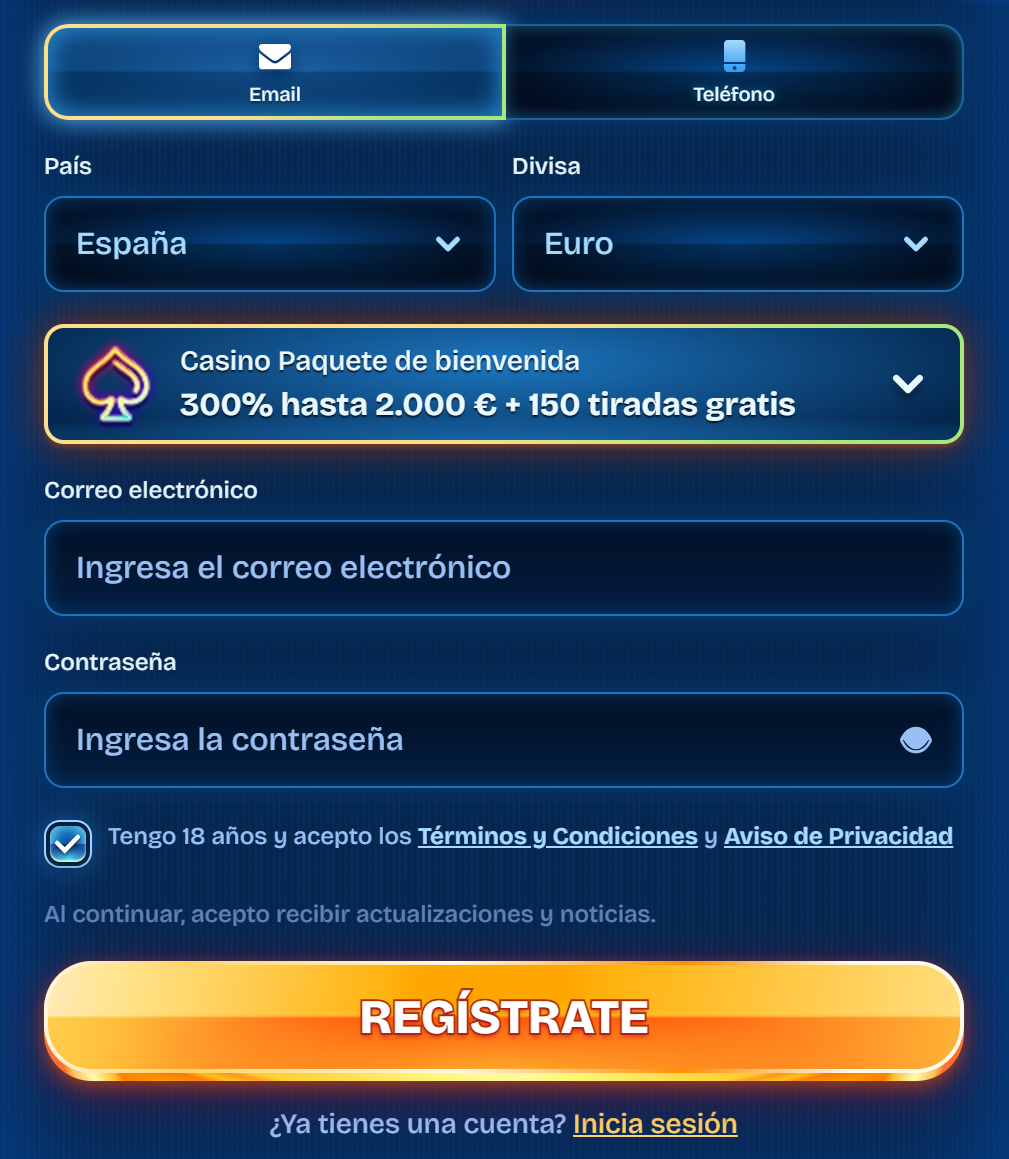Switch to the Teléfono registration tab
The width and height of the screenshot is (1009, 1159).
734,72
